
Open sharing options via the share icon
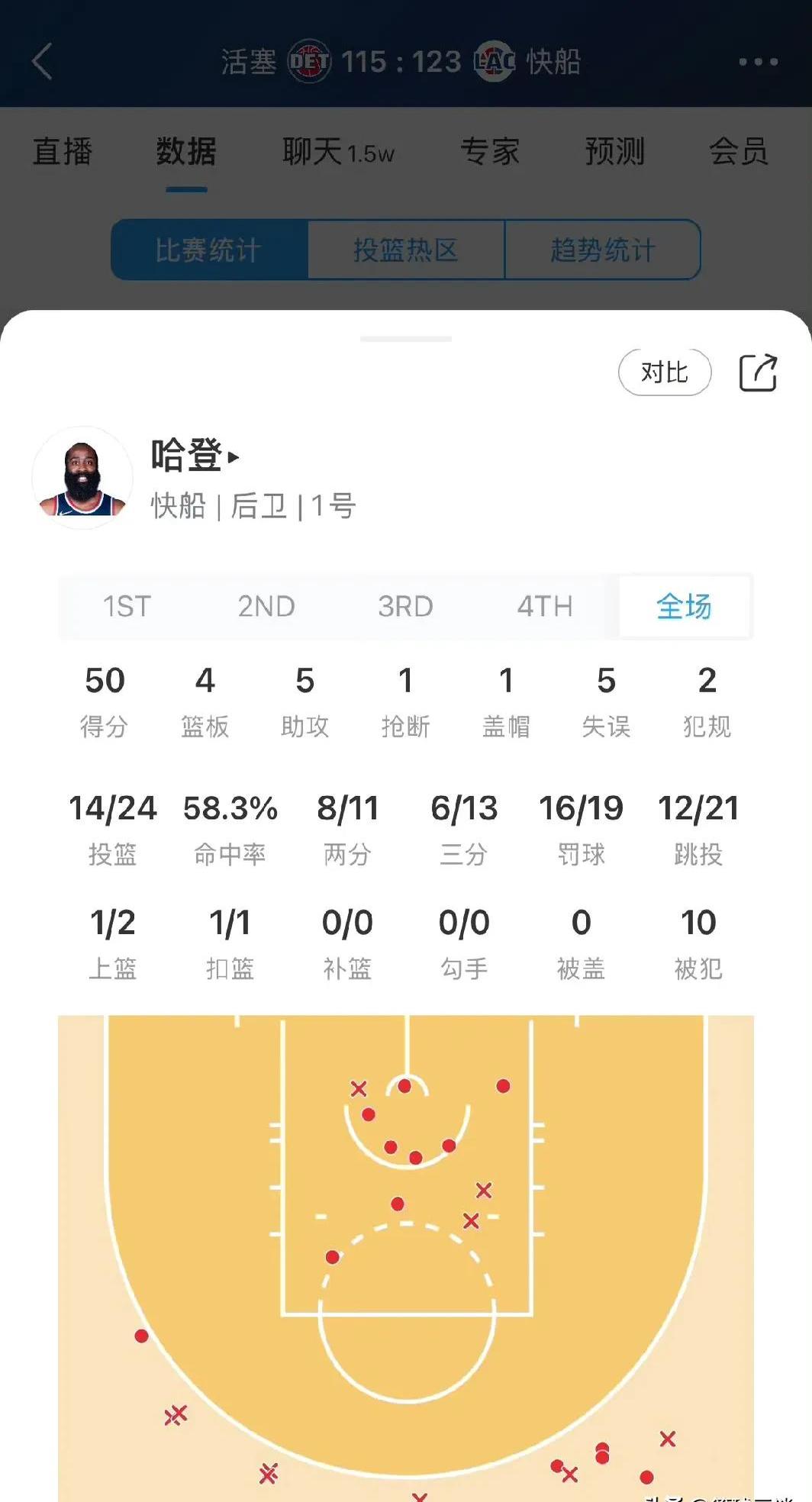click(x=758, y=372)
